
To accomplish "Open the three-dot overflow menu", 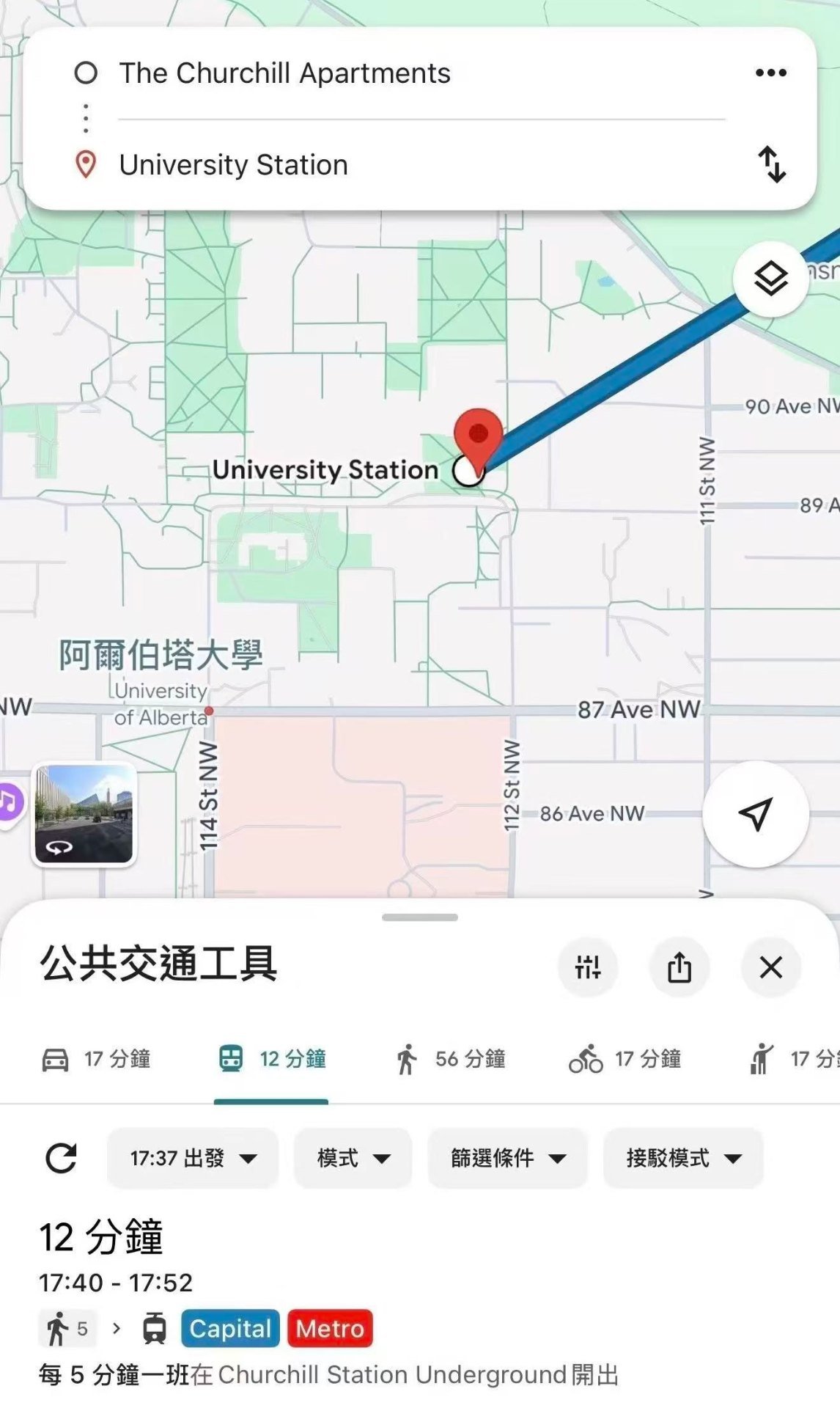I will coord(770,73).
